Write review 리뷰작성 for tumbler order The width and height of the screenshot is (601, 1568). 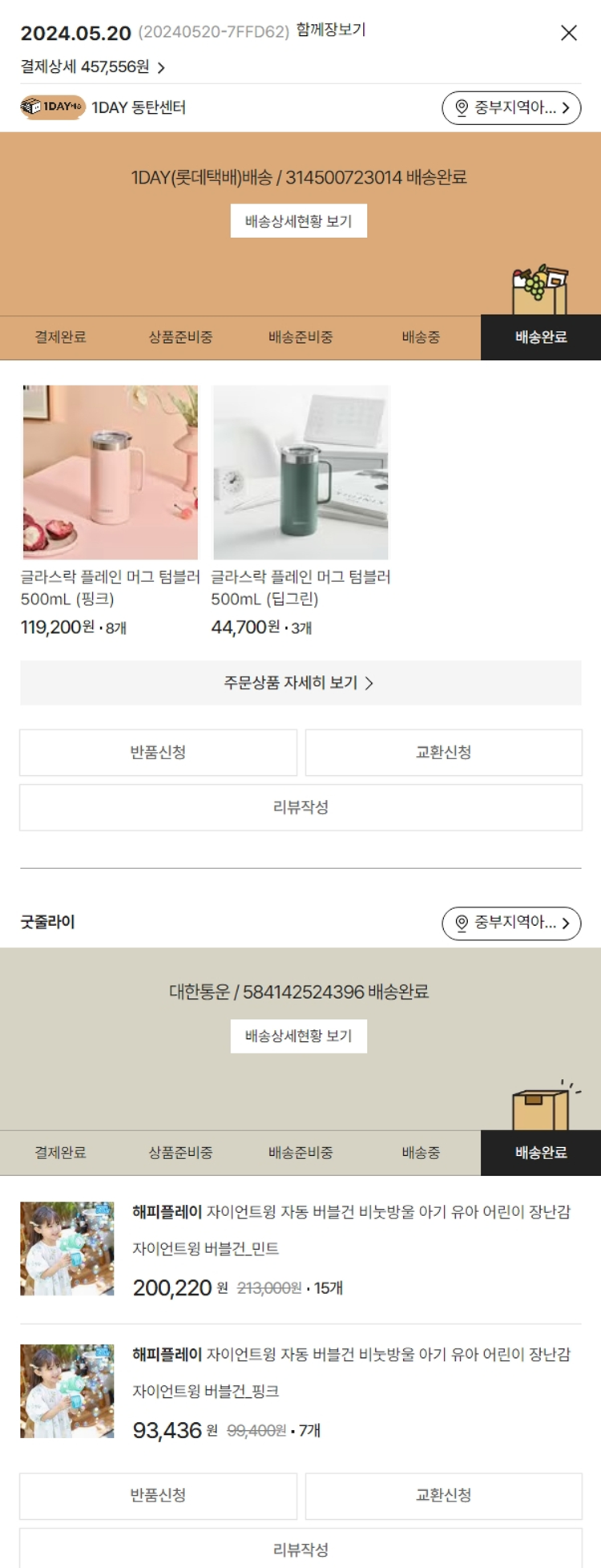300,807
